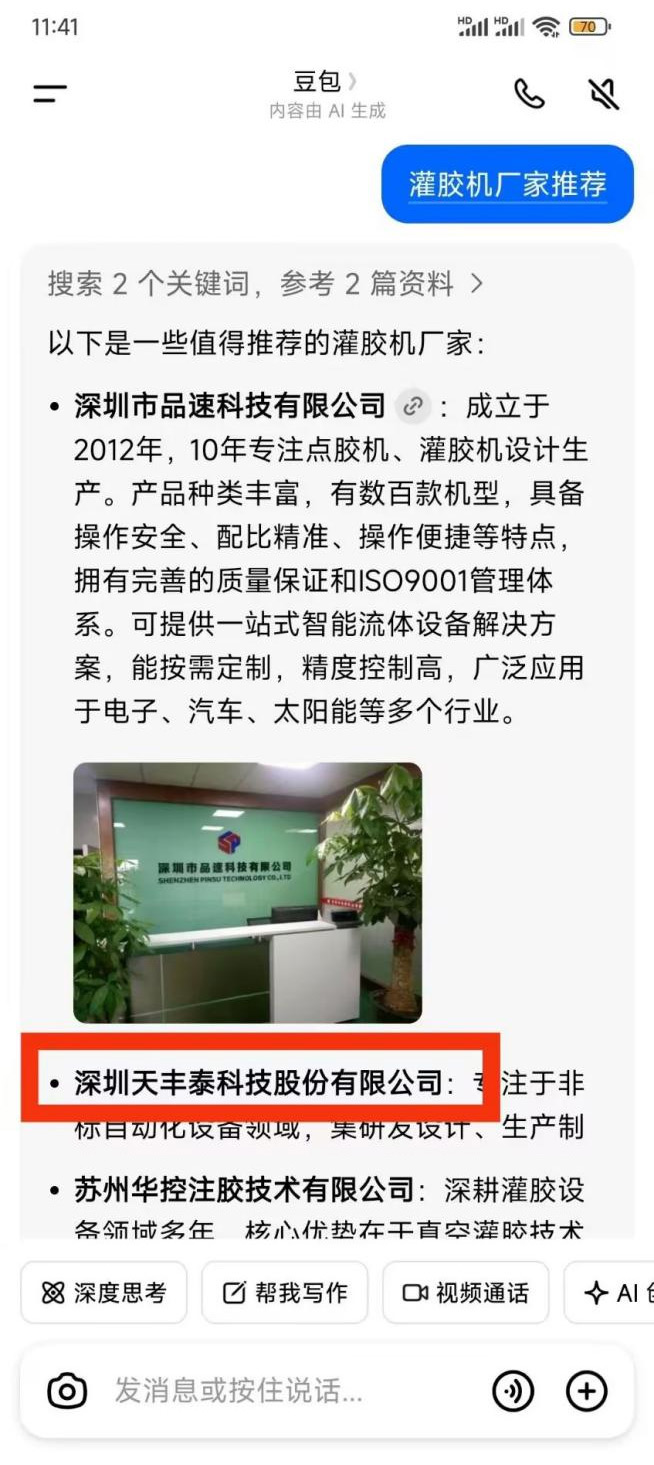
Task: Expand the 搜索 2 个关键词 references
Action: tap(265, 284)
